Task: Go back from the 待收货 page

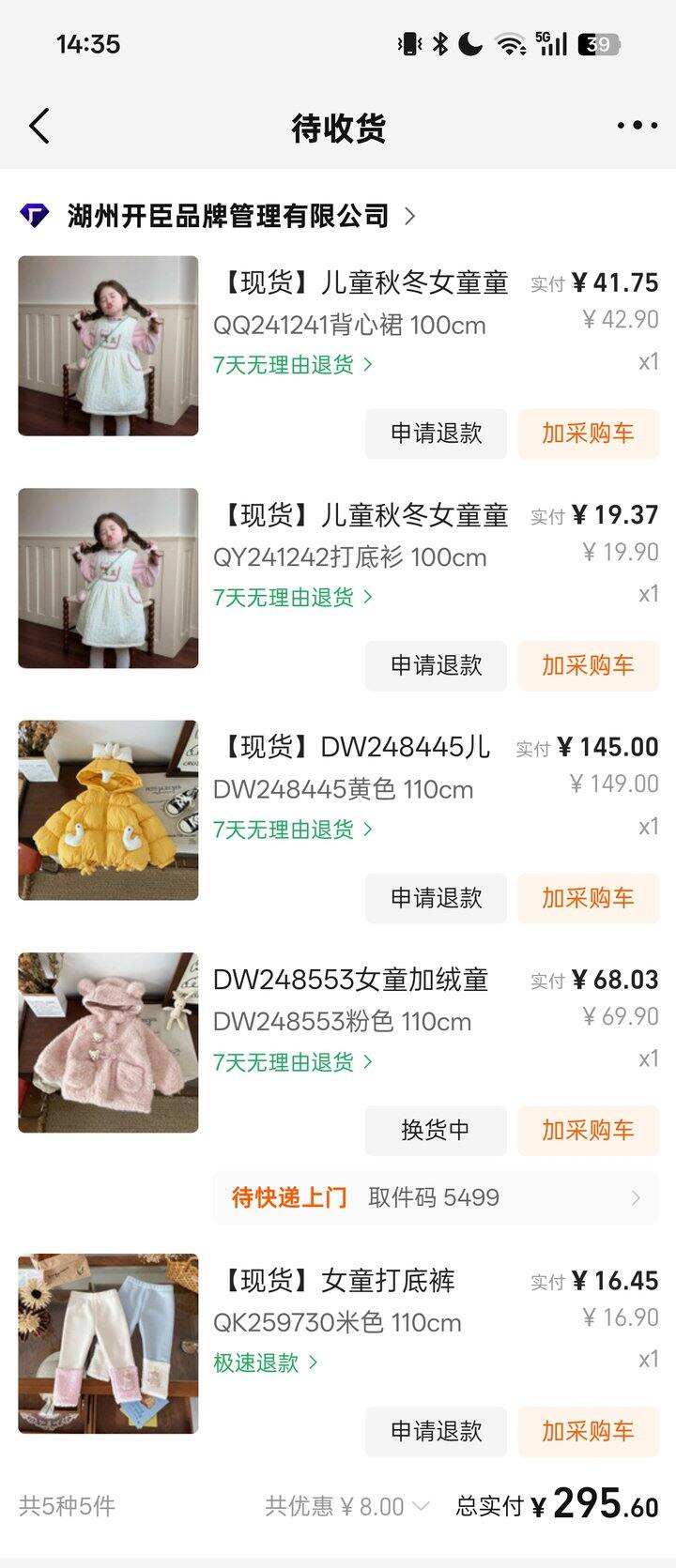Action: click(x=39, y=126)
